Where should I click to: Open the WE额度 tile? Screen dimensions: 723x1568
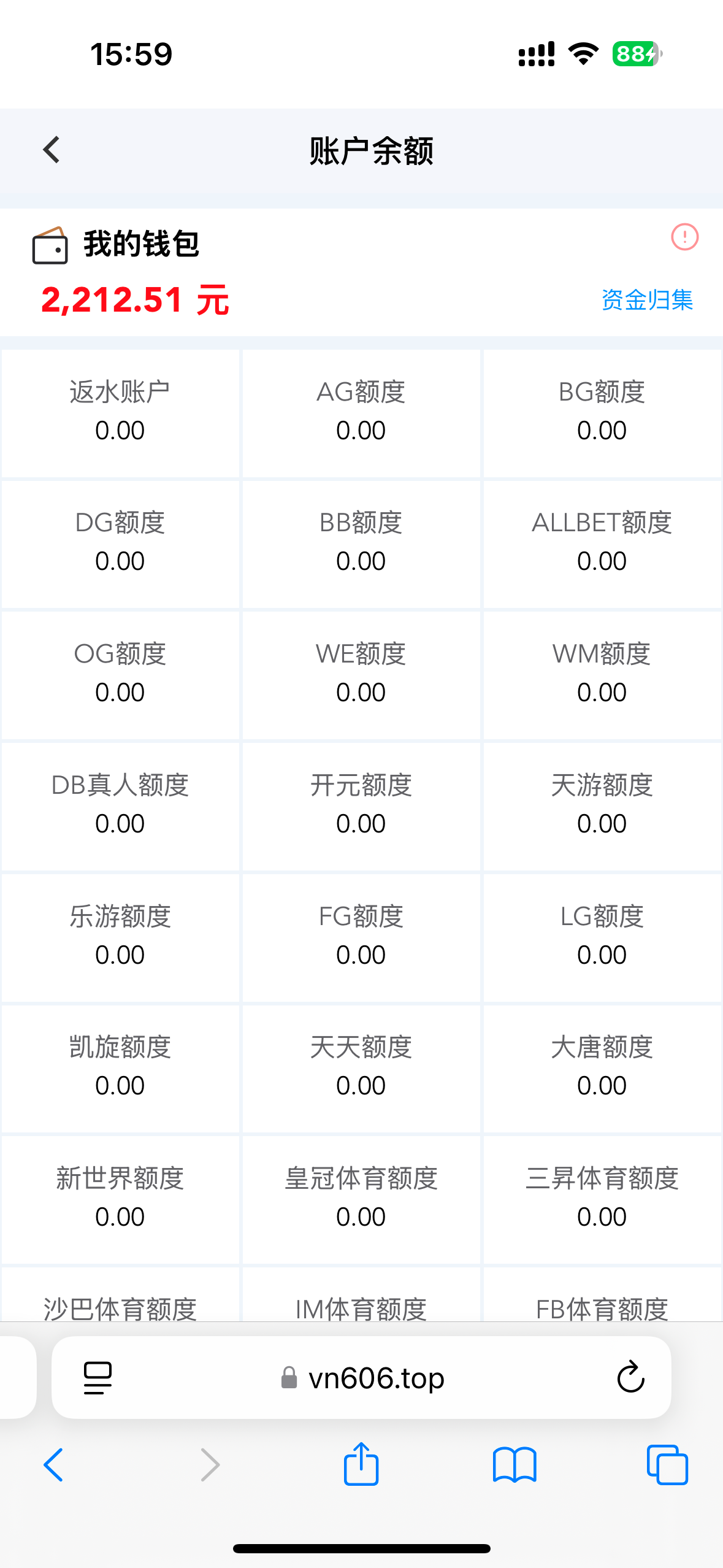[x=361, y=675]
